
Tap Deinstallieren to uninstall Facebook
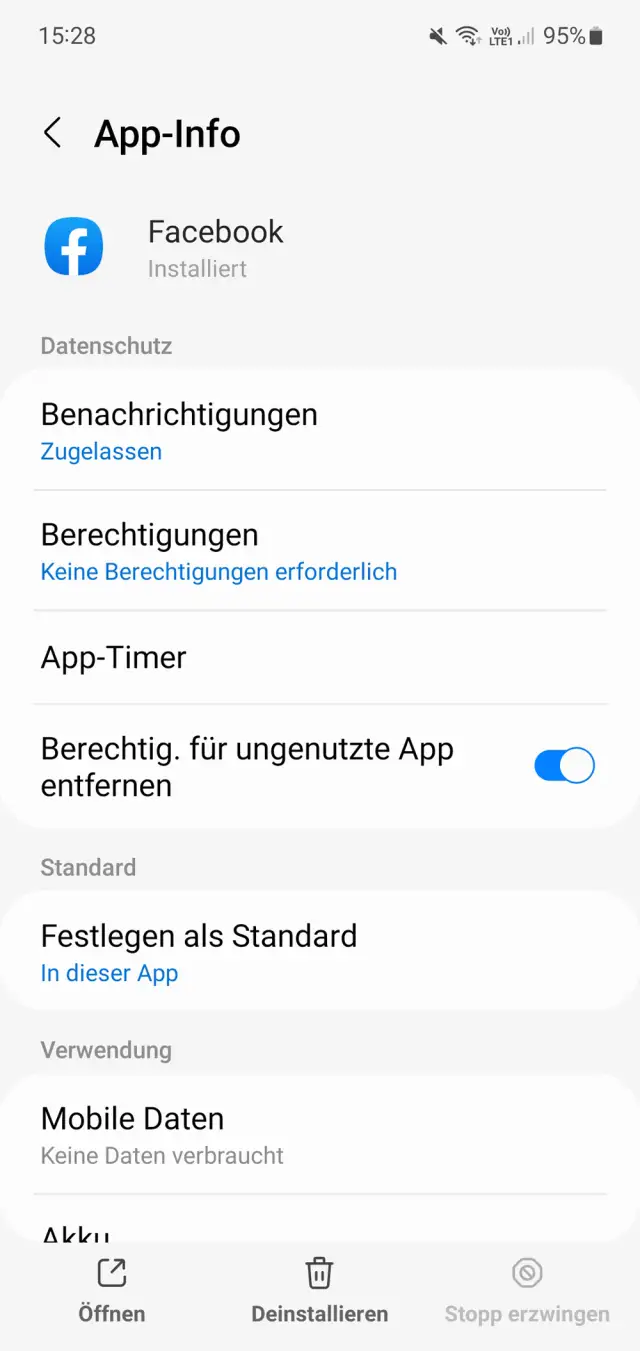319,1290
